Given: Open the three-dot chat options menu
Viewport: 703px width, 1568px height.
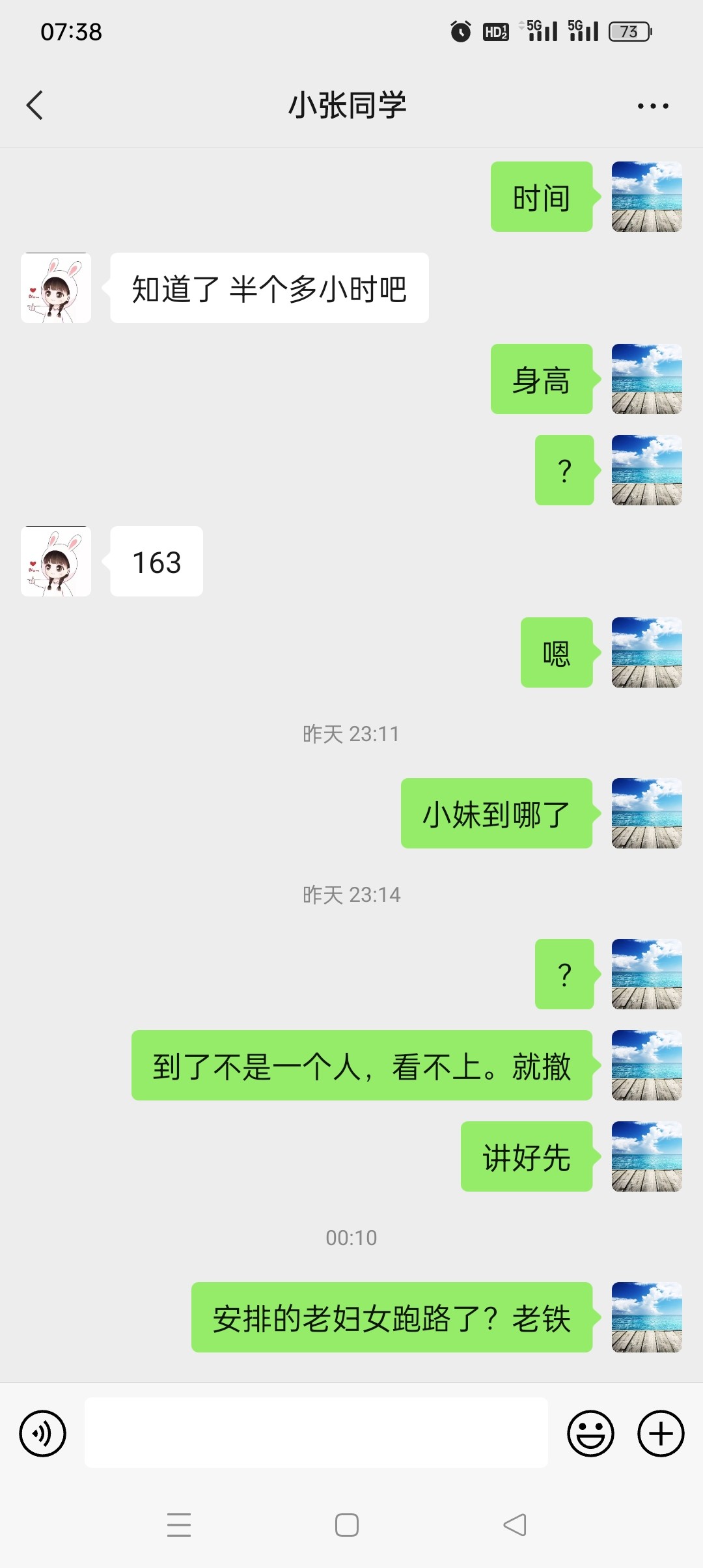Looking at the screenshot, I should click(653, 106).
